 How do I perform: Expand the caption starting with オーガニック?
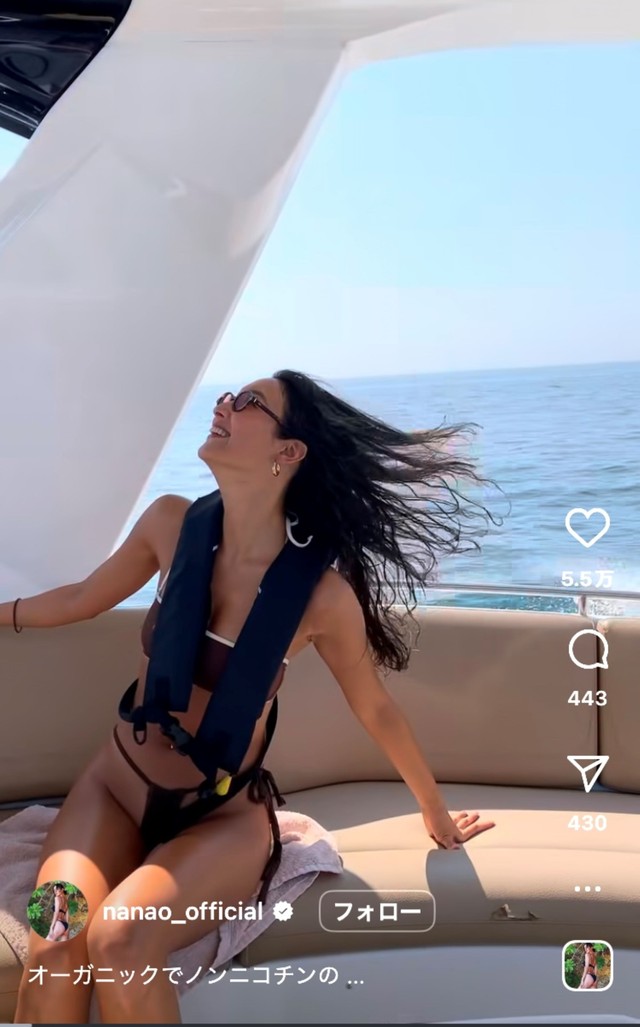coord(195,976)
